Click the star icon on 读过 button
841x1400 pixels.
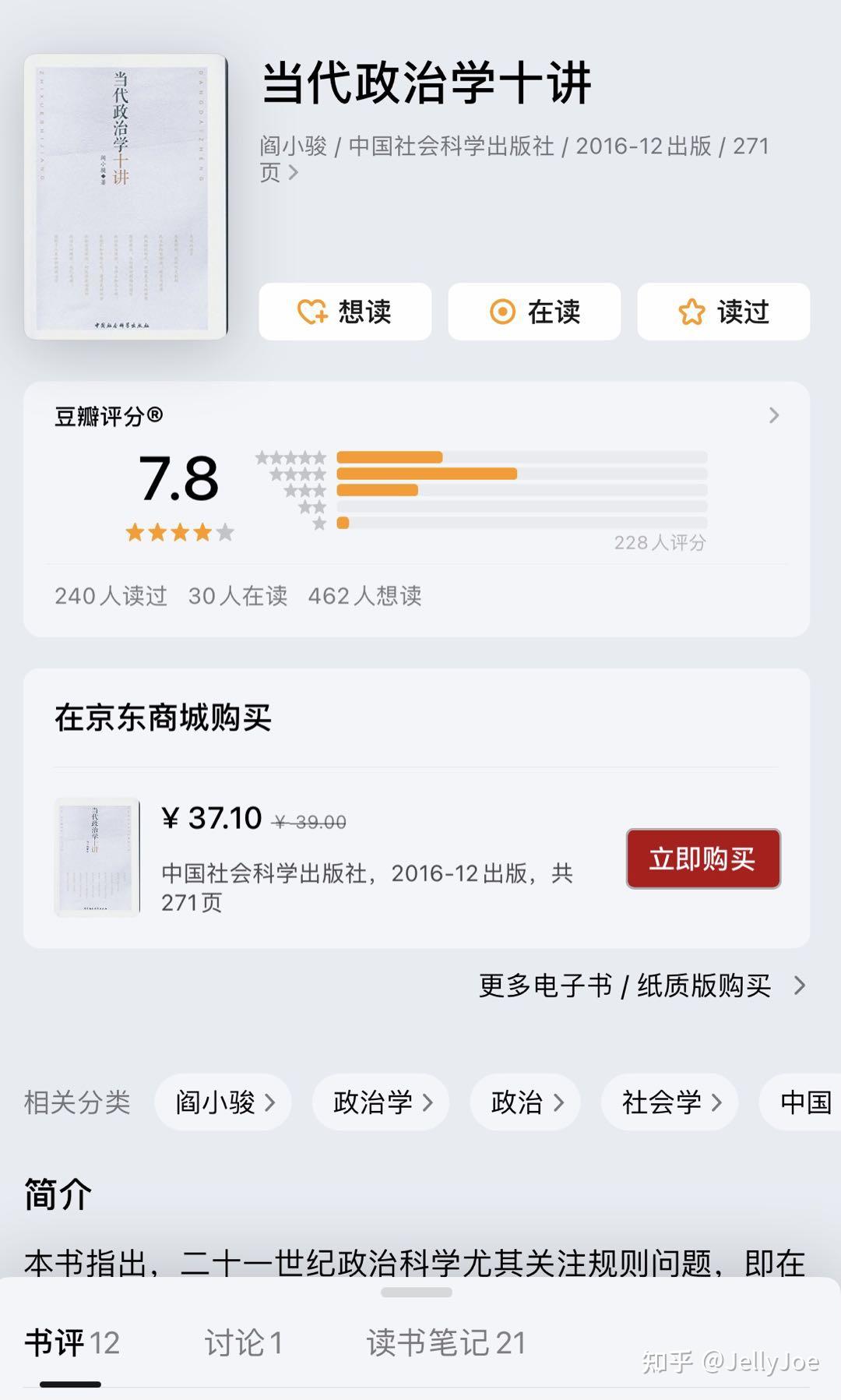coord(691,311)
